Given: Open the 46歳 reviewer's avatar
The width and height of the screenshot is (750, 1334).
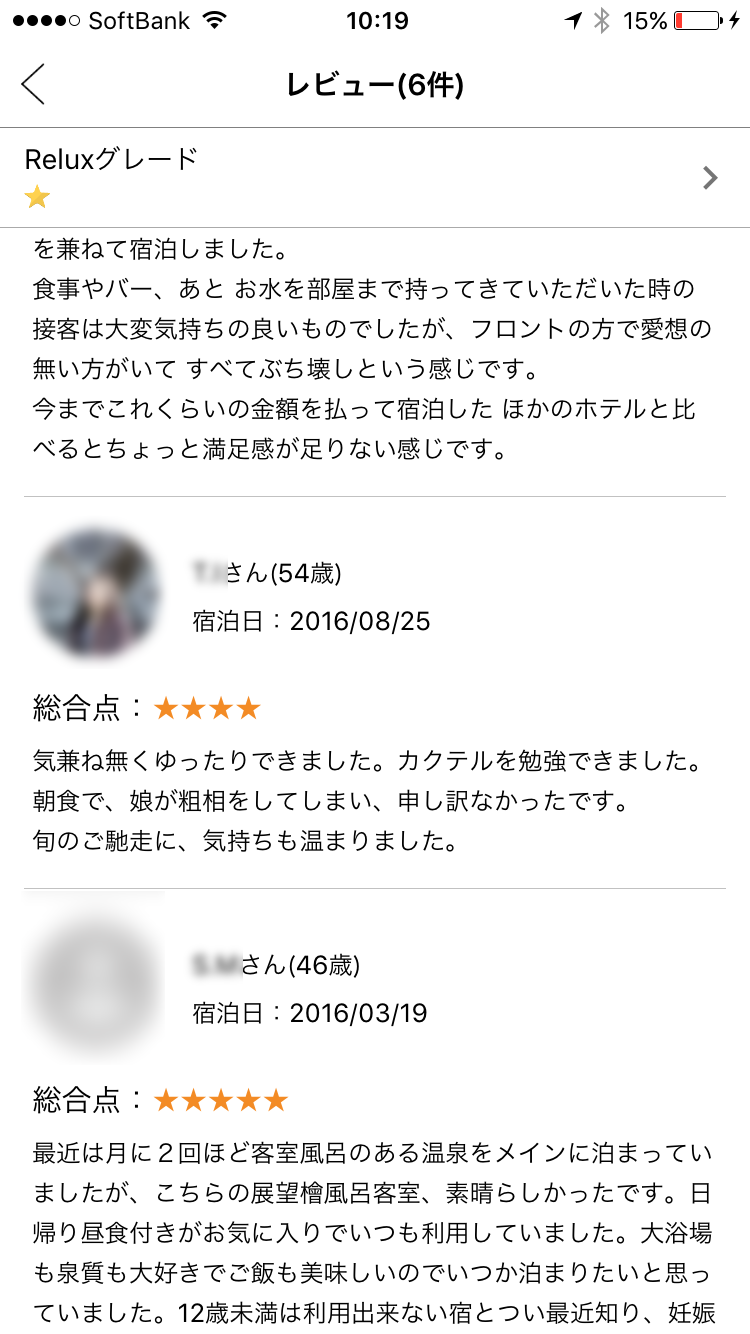Looking at the screenshot, I should tap(97, 987).
